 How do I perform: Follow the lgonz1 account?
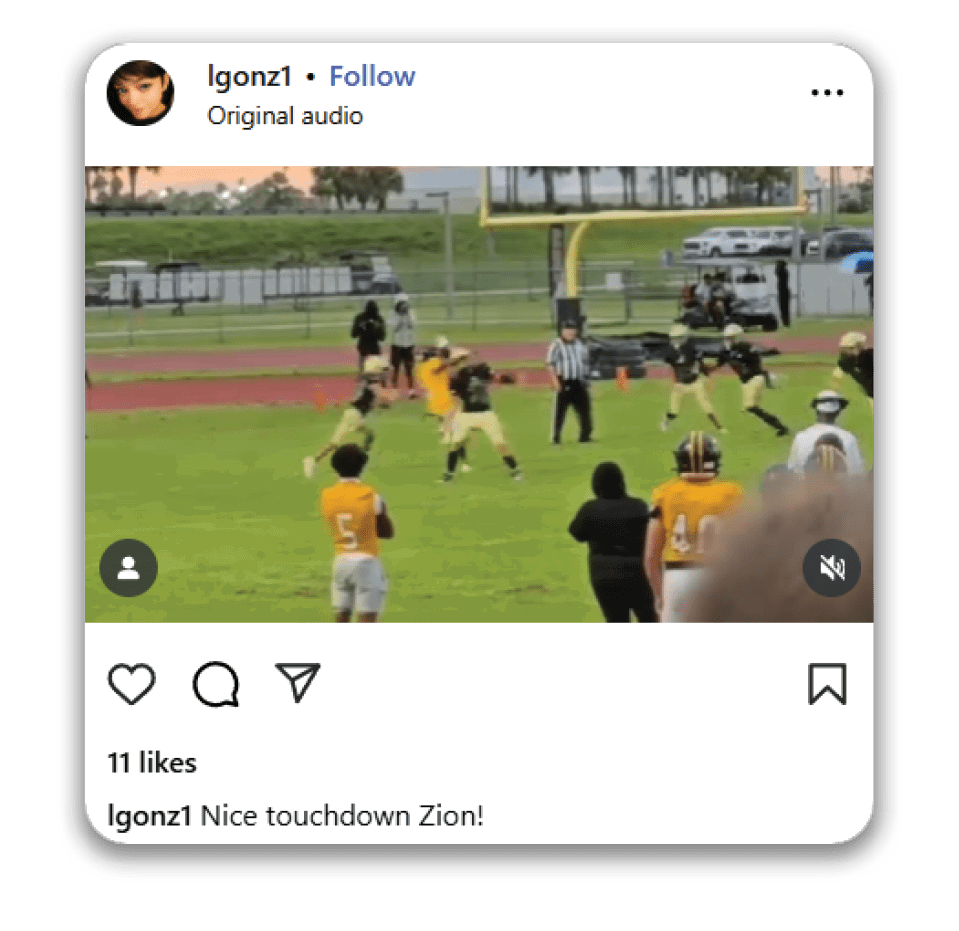[x=372, y=76]
